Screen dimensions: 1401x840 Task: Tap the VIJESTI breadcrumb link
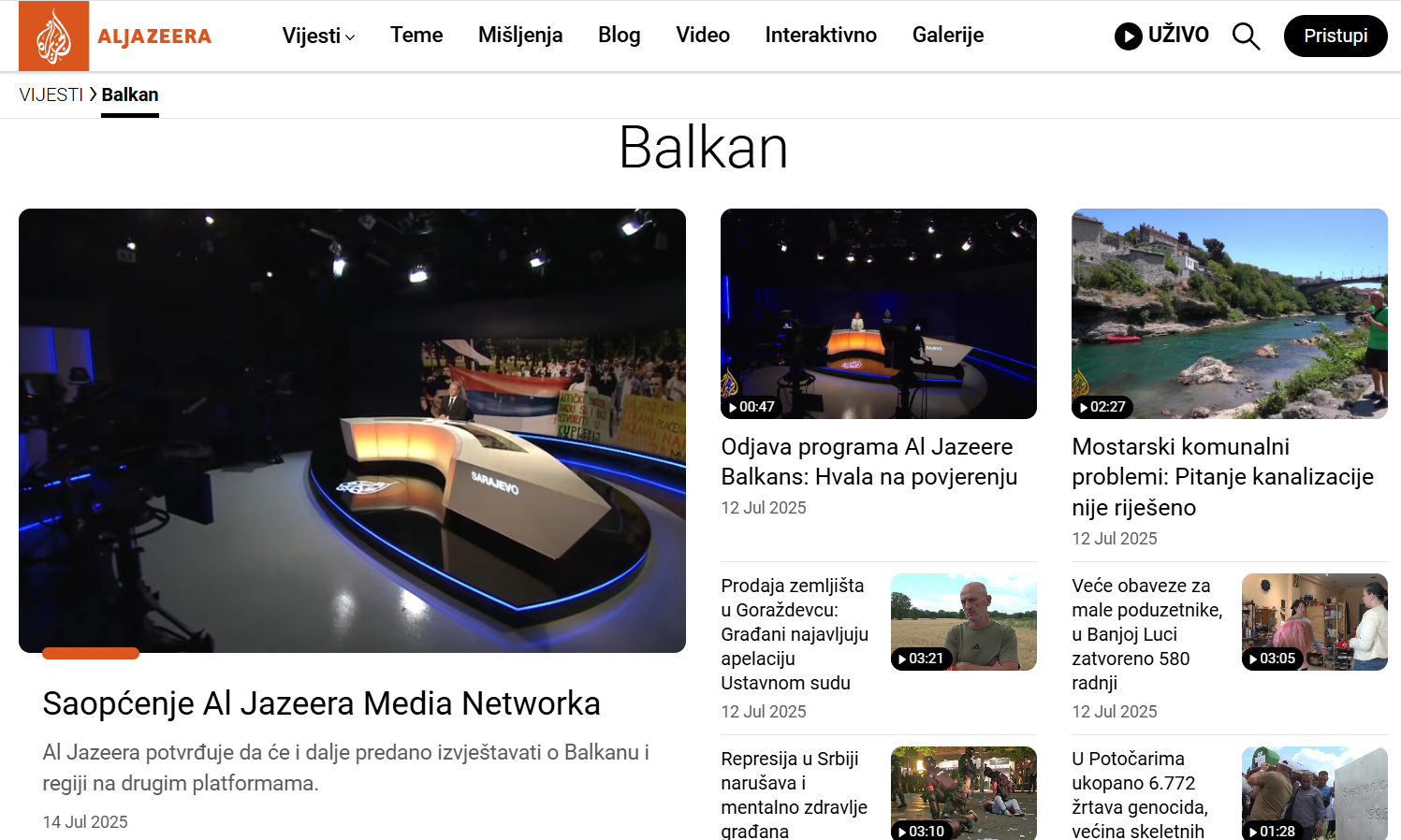(x=51, y=94)
